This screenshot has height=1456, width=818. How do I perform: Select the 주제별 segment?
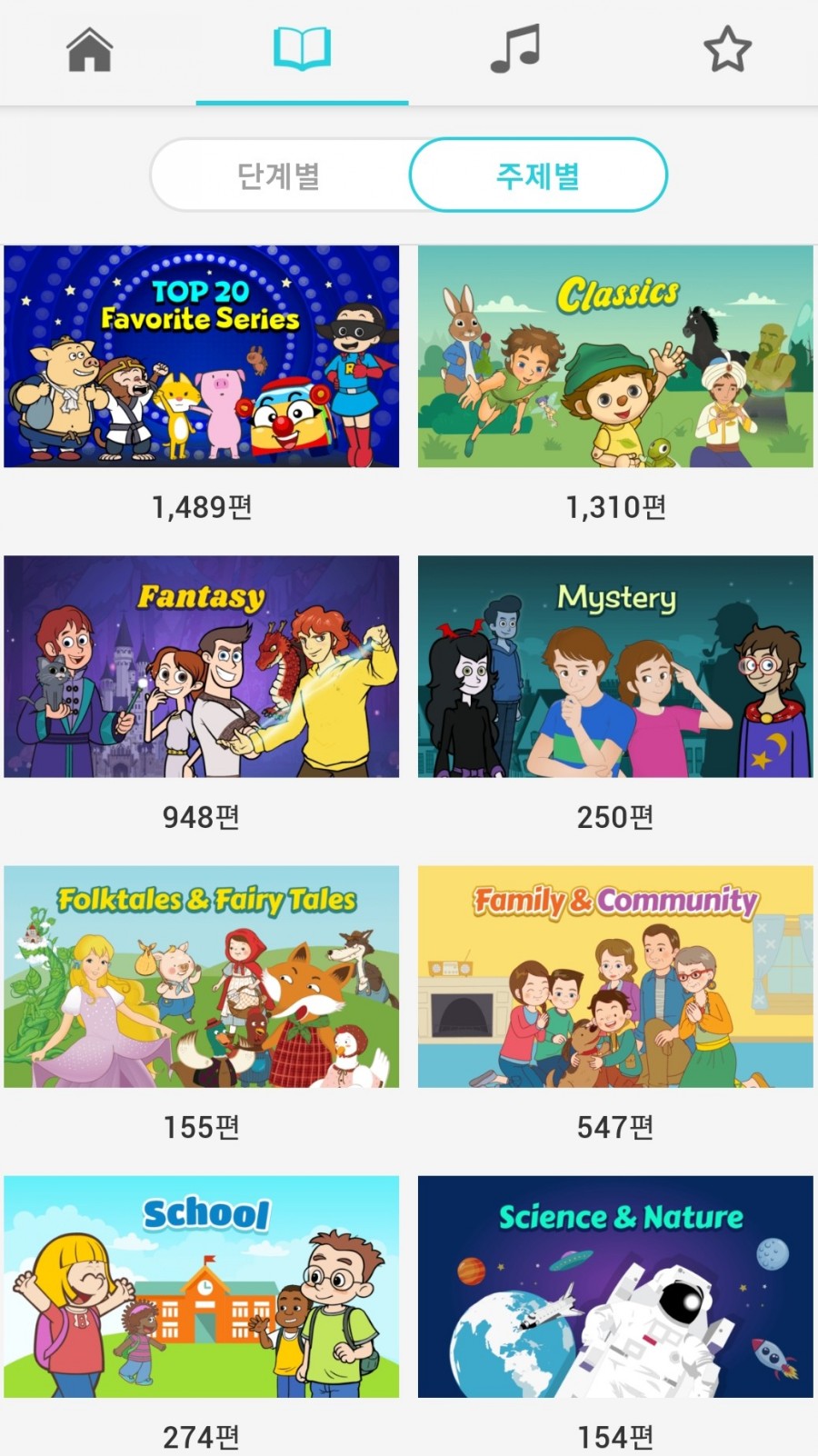tap(538, 175)
